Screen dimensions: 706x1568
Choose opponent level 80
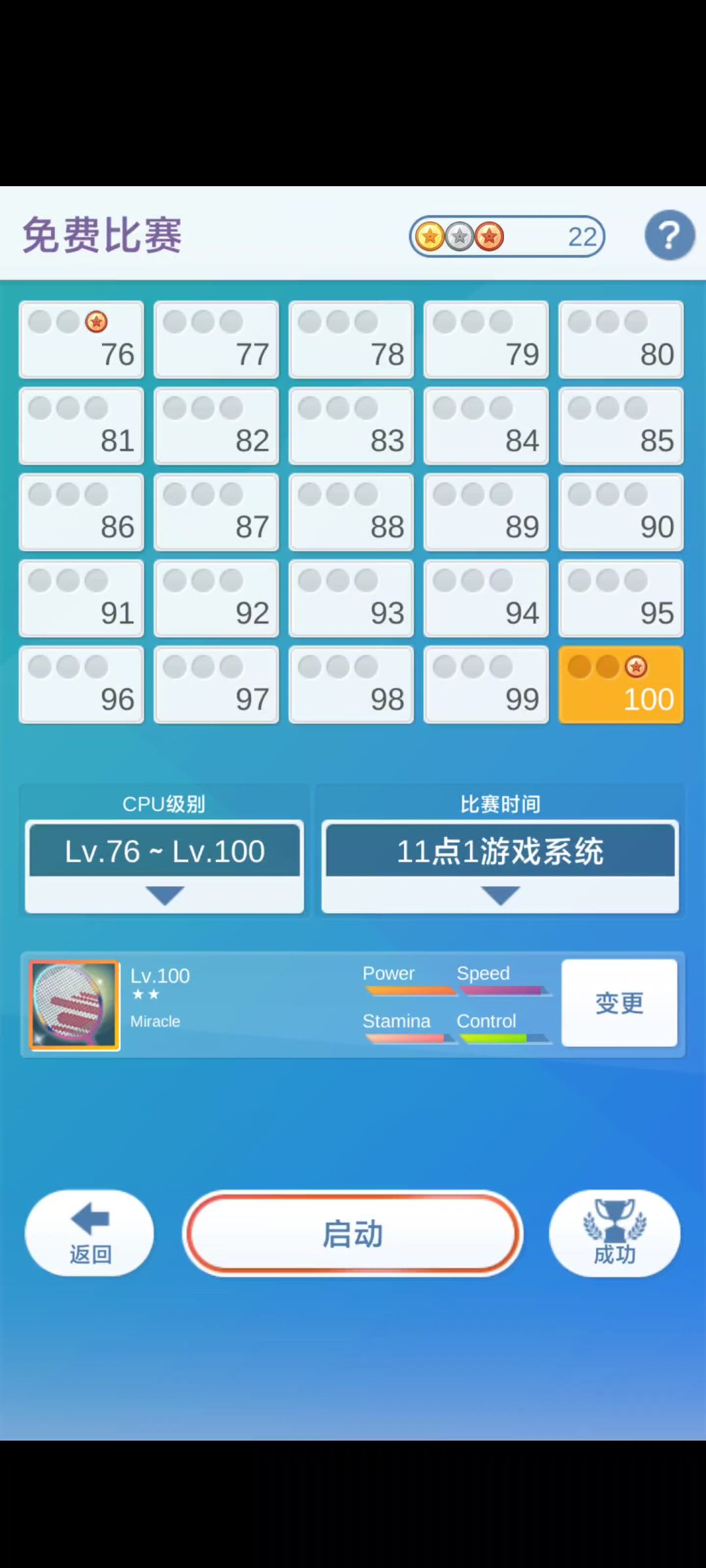tap(621, 340)
